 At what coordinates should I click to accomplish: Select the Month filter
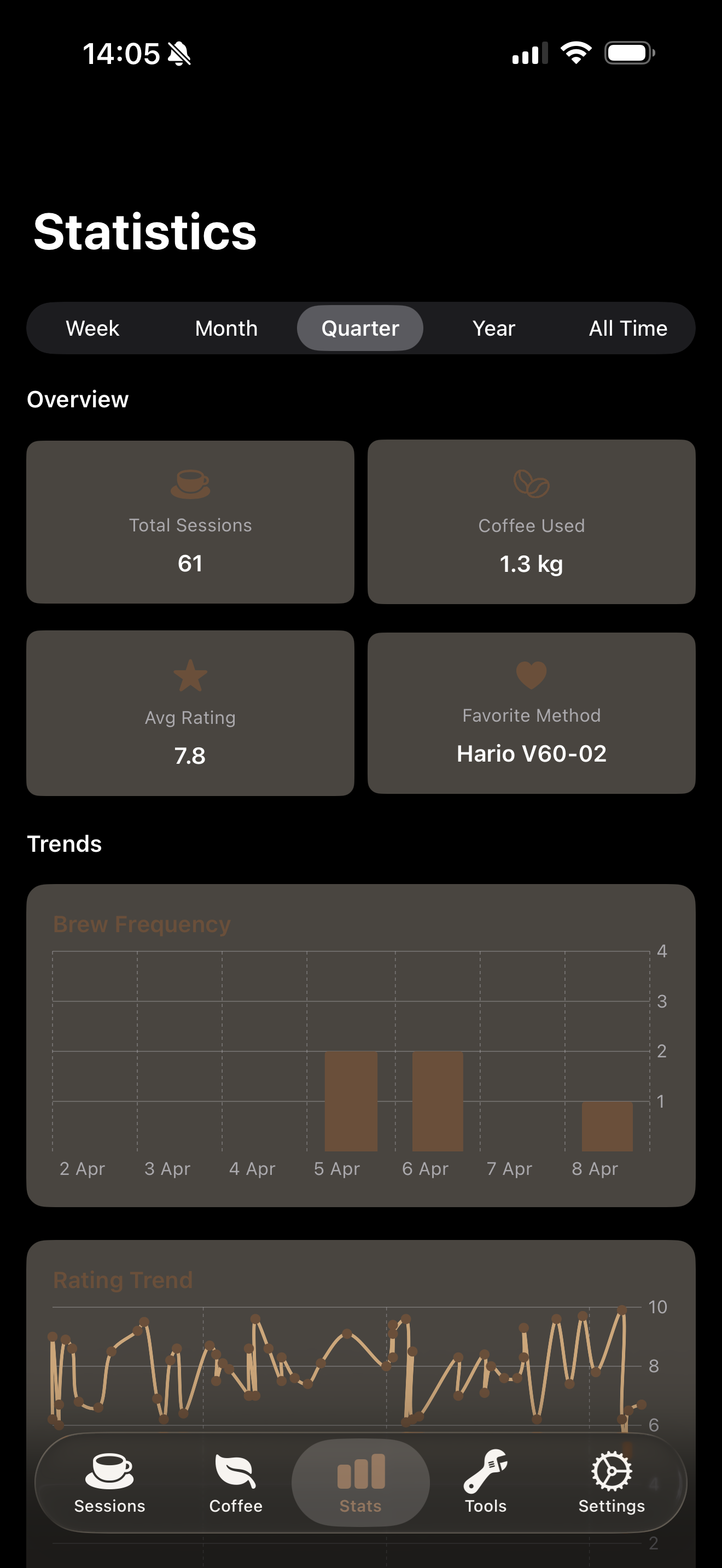tap(226, 328)
